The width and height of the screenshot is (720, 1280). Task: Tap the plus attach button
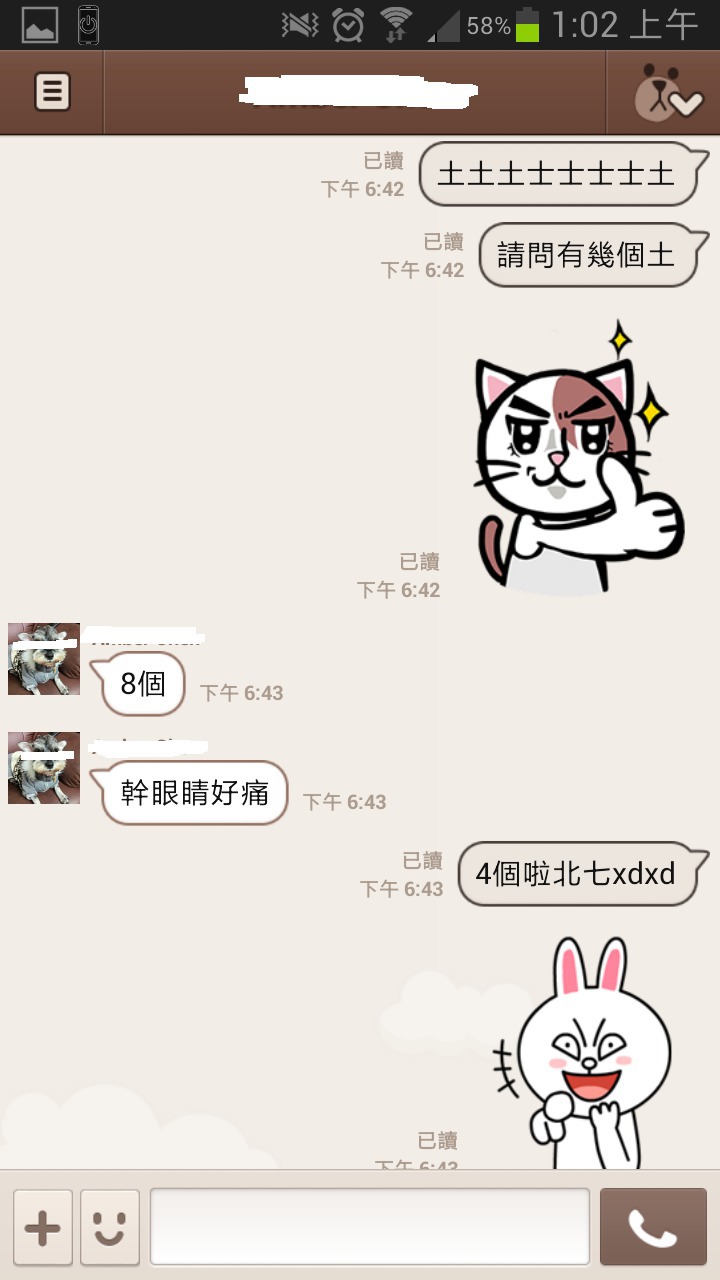pos(43,1228)
